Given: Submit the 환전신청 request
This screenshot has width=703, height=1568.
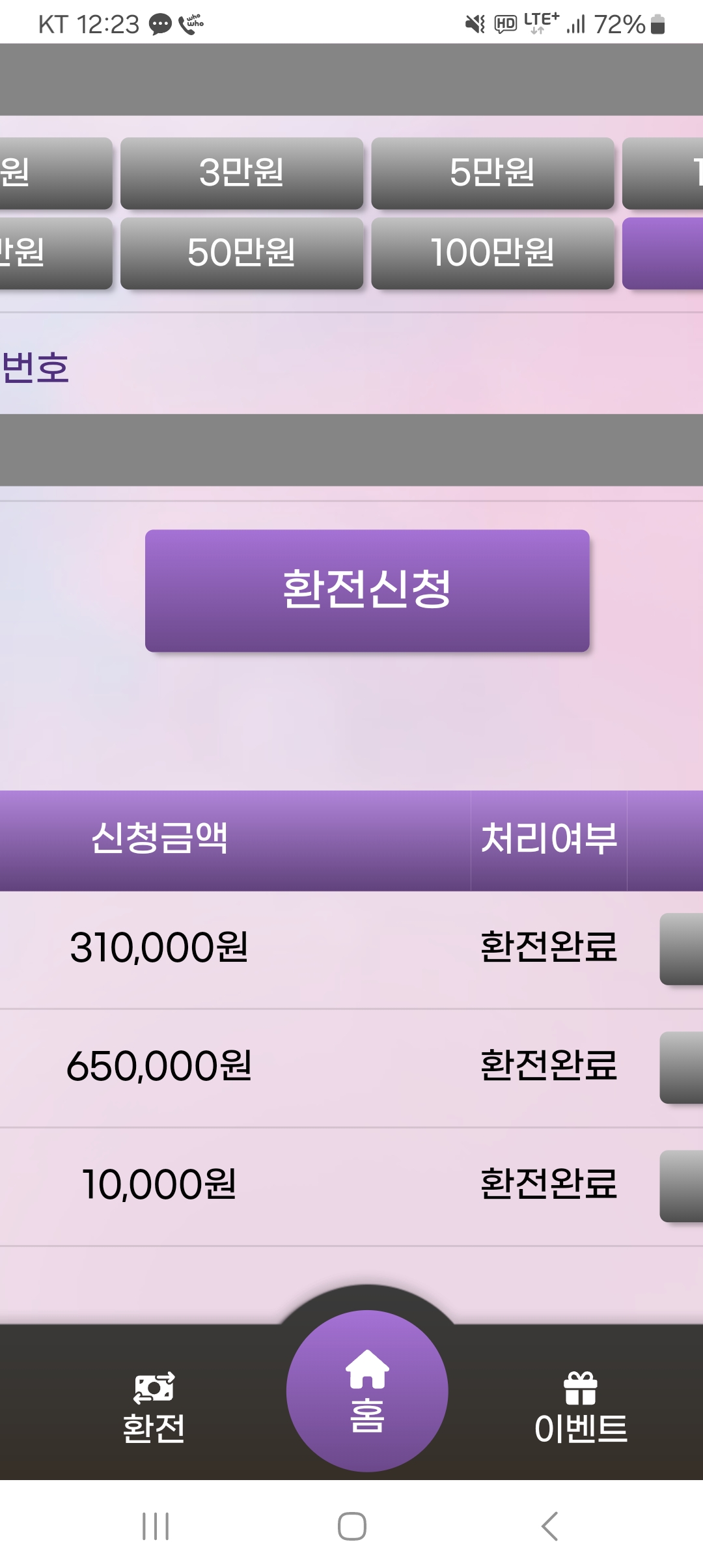Looking at the screenshot, I should (367, 591).
